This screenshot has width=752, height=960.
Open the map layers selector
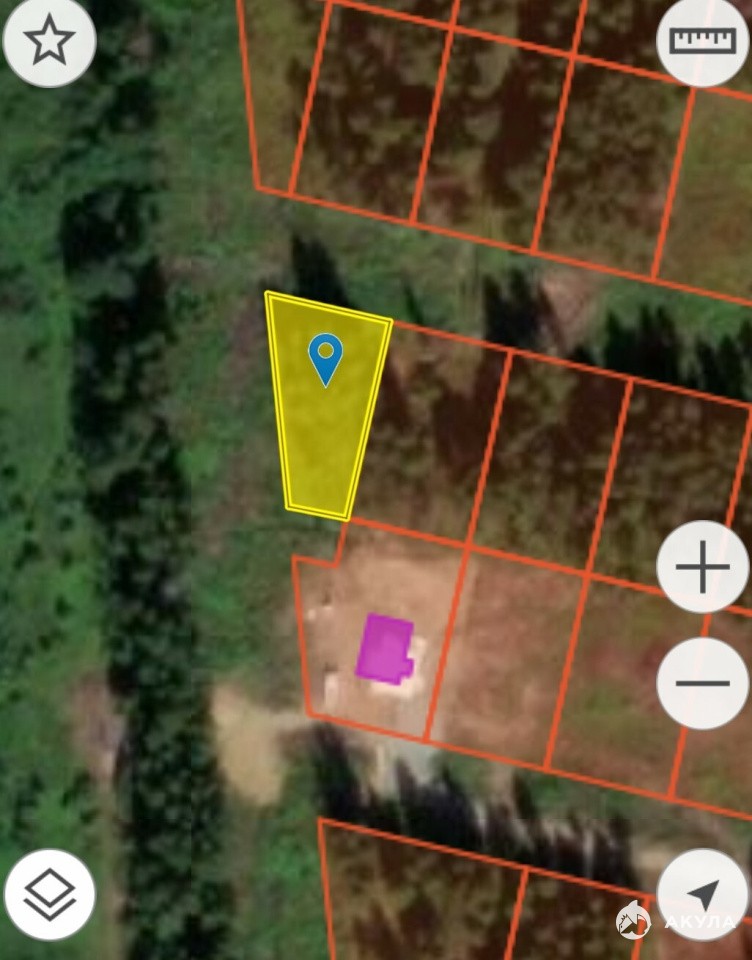pos(49,894)
